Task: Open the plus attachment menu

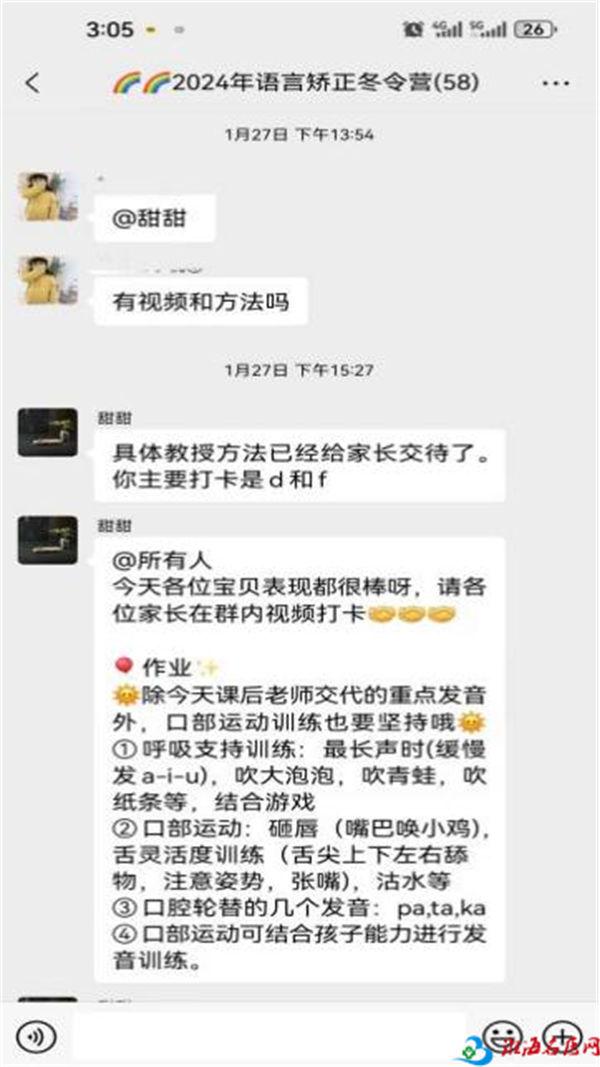Action: point(562,1035)
